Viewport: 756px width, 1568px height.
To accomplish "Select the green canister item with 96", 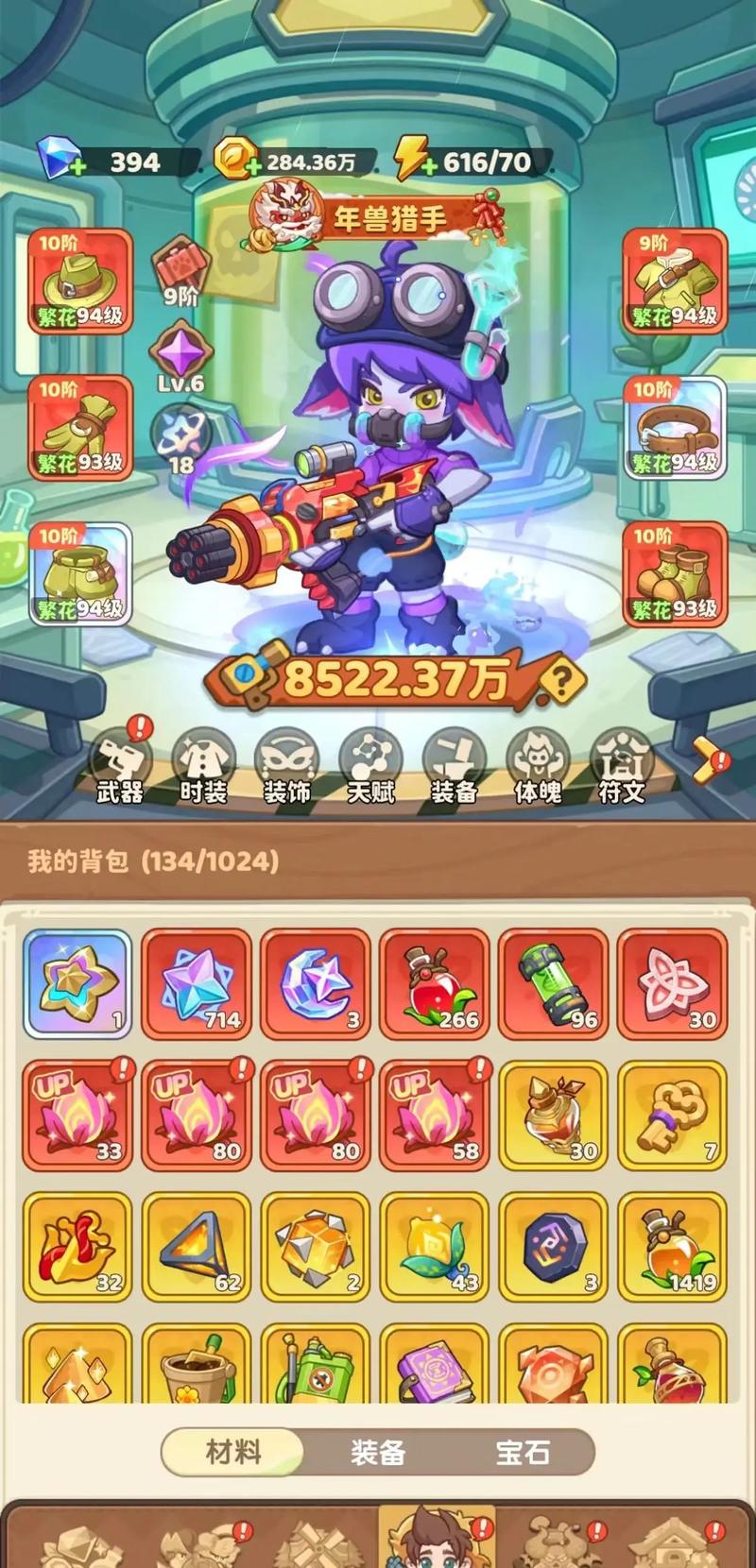I will (x=554, y=984).
